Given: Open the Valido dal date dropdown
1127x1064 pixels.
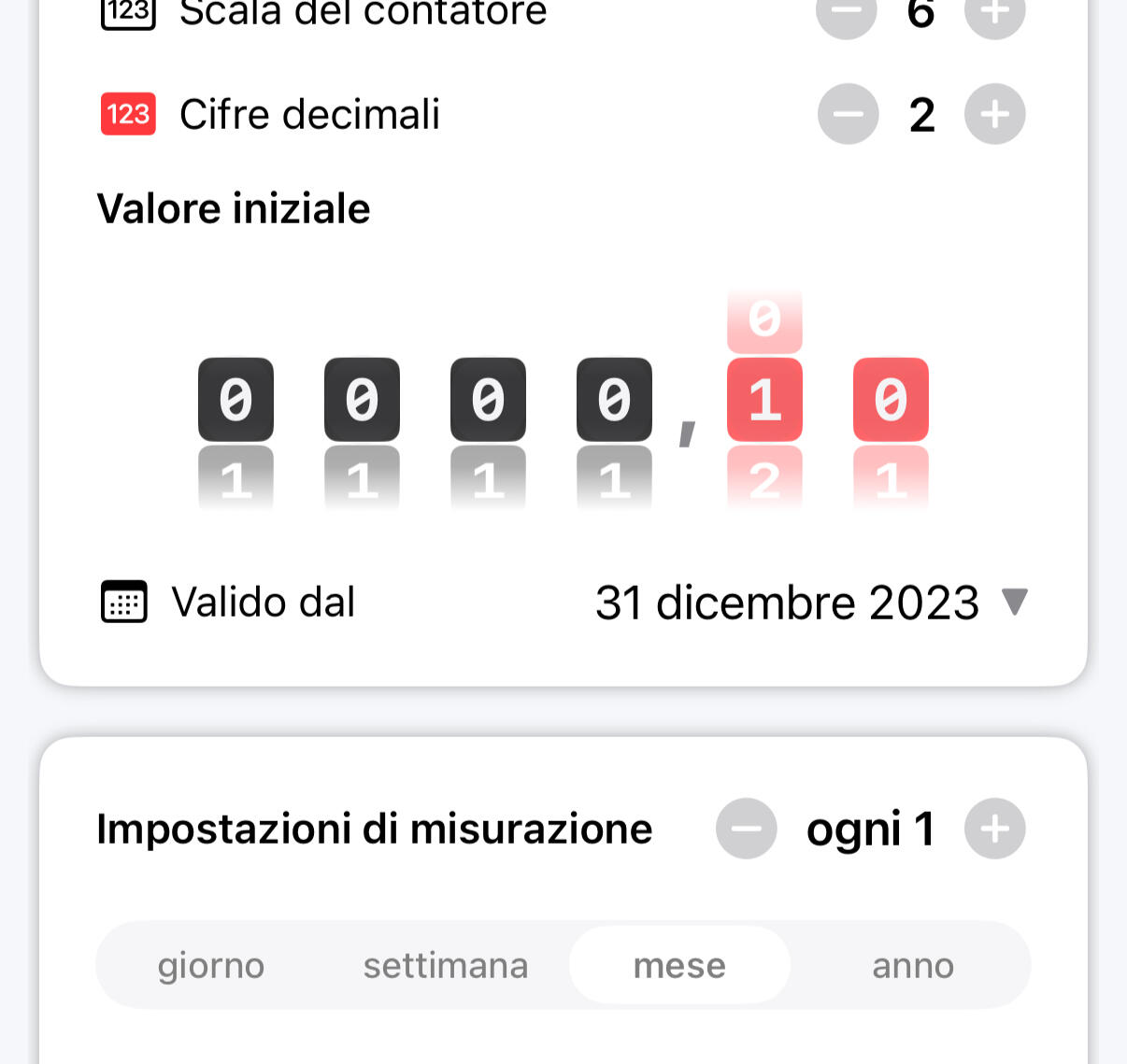Looking at the screenshot, I should click(x=810, y=603).
